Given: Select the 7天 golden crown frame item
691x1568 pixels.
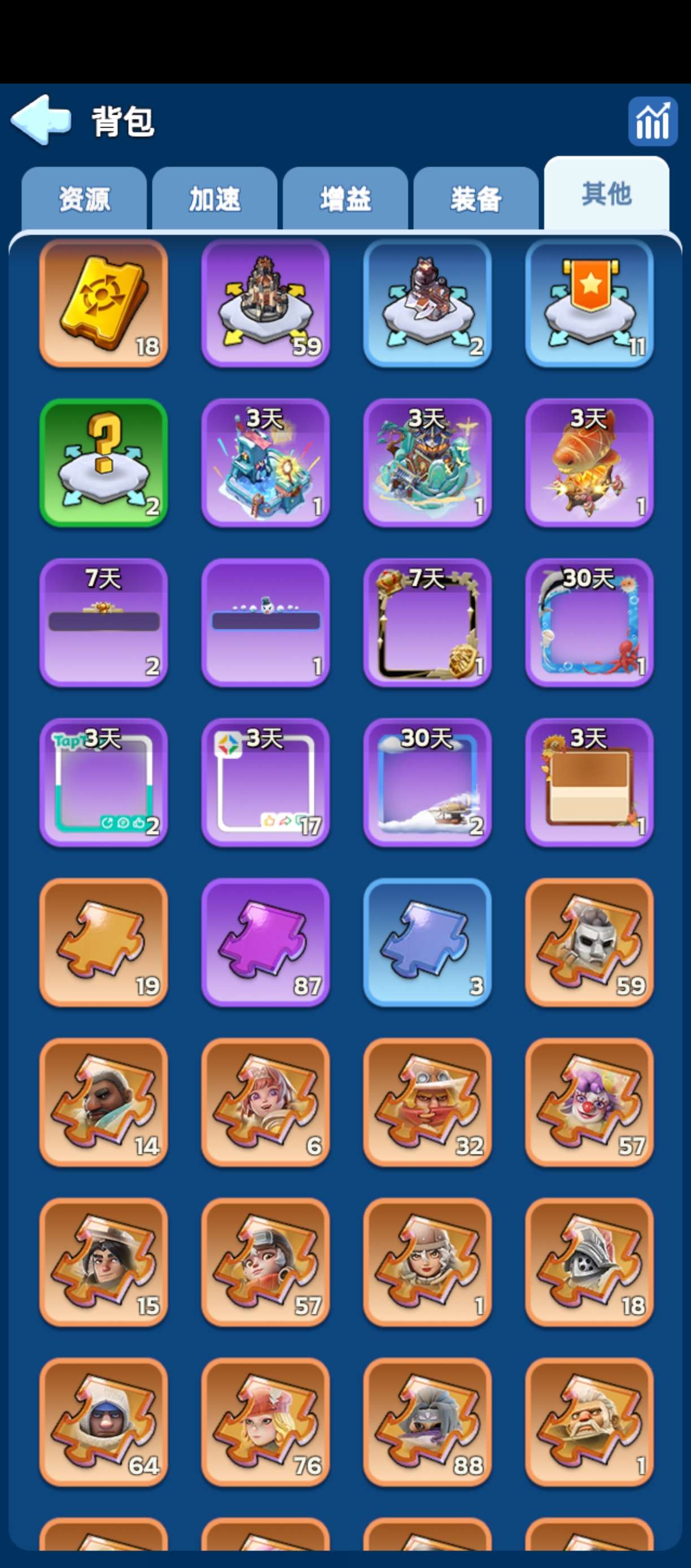Looking at the screenshot, I should pos(427,622).
